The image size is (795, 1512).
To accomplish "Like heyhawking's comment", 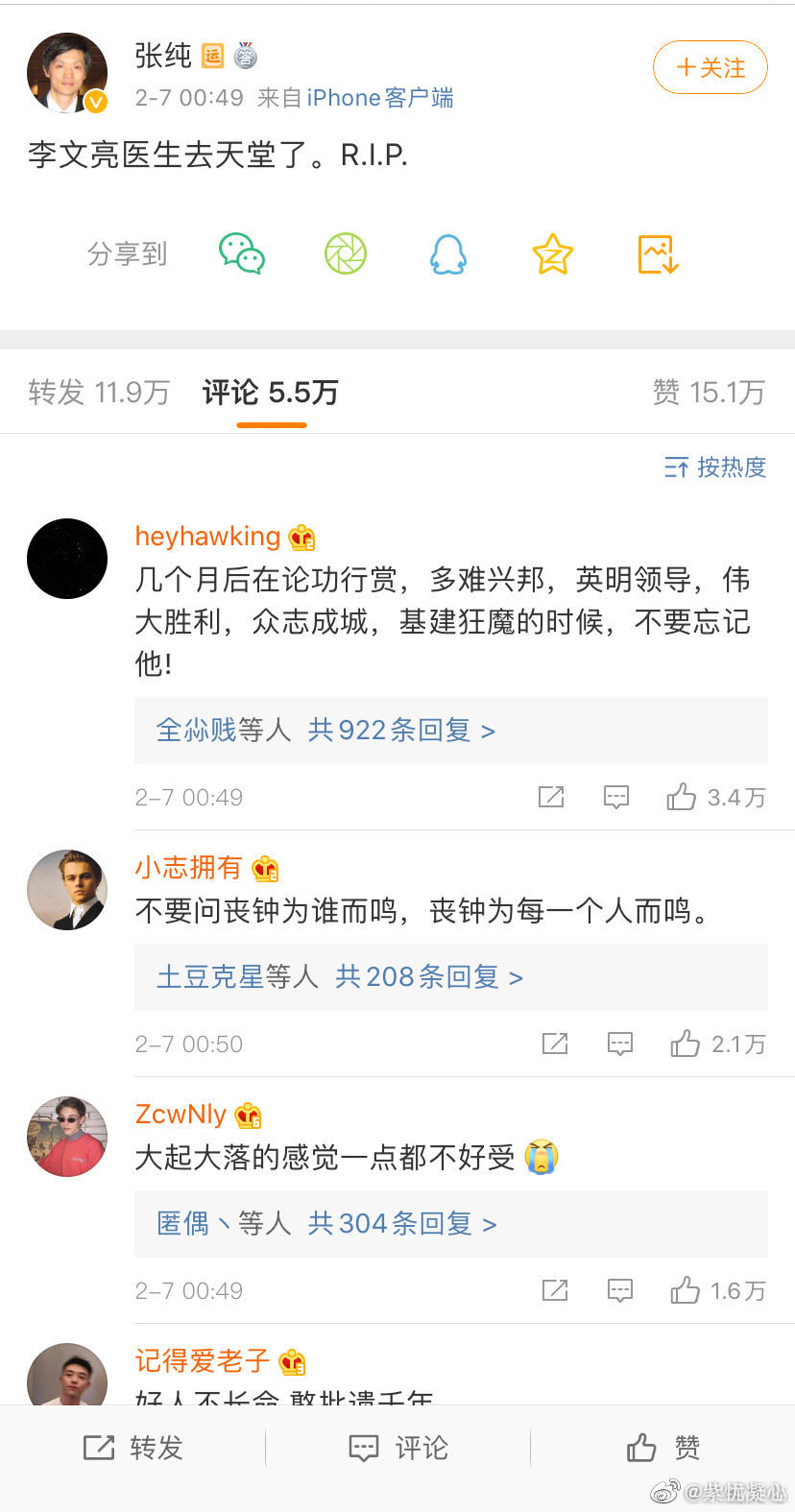I will [715, 797].
